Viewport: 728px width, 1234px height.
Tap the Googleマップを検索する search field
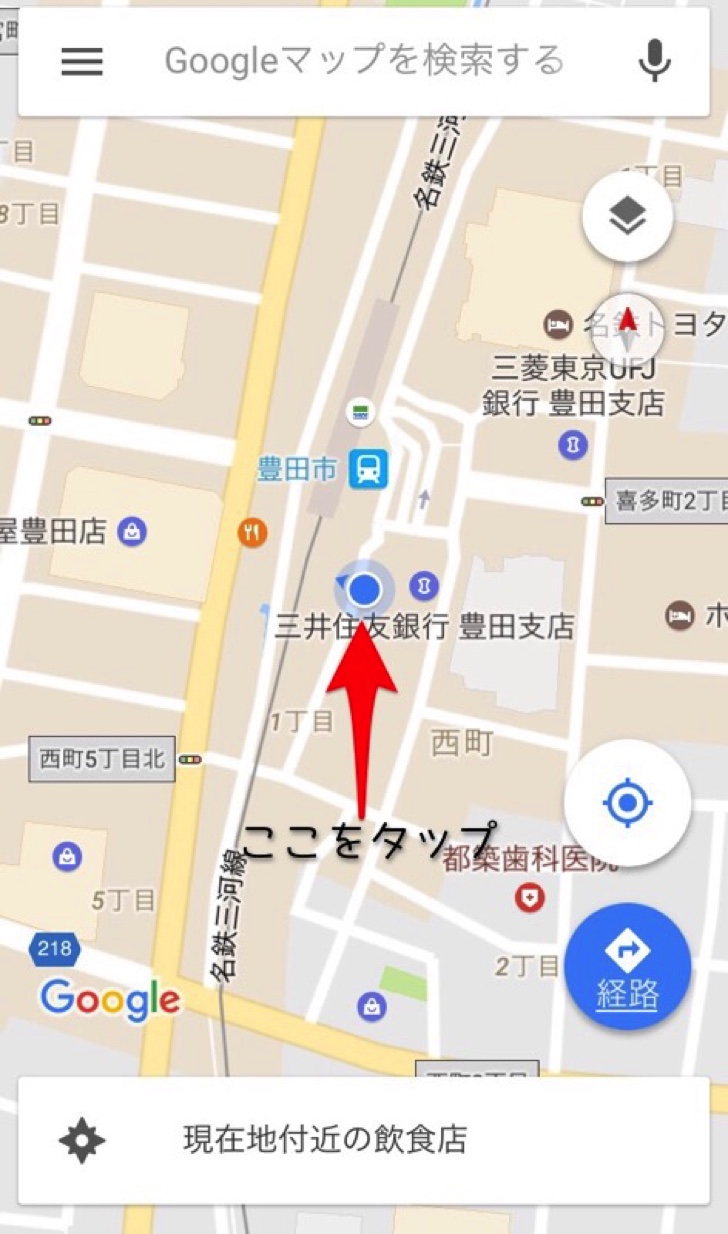[364, 62]
